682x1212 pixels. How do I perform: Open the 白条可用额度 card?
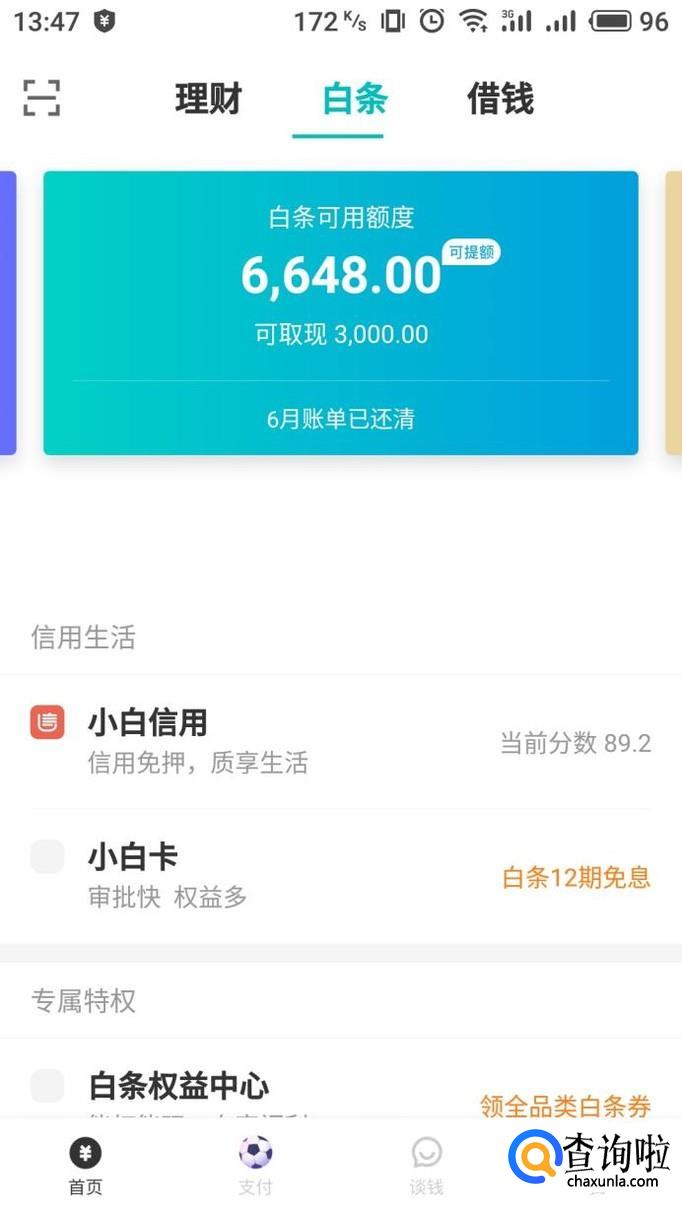click(x=340, y=290)
